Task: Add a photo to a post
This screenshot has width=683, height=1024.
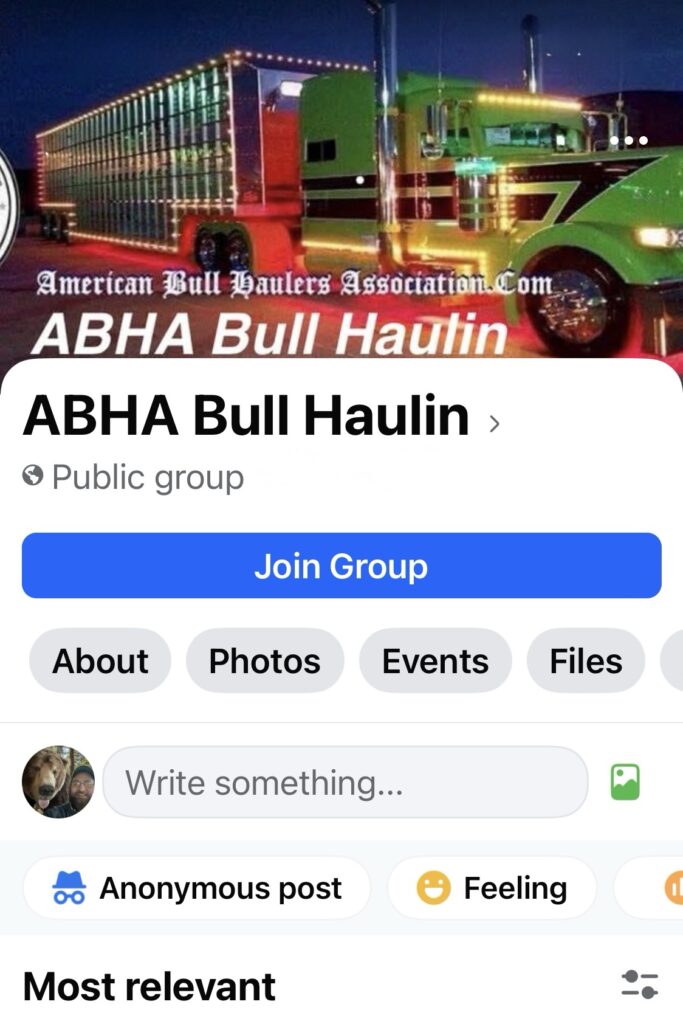Action: (x=625, y=782)
